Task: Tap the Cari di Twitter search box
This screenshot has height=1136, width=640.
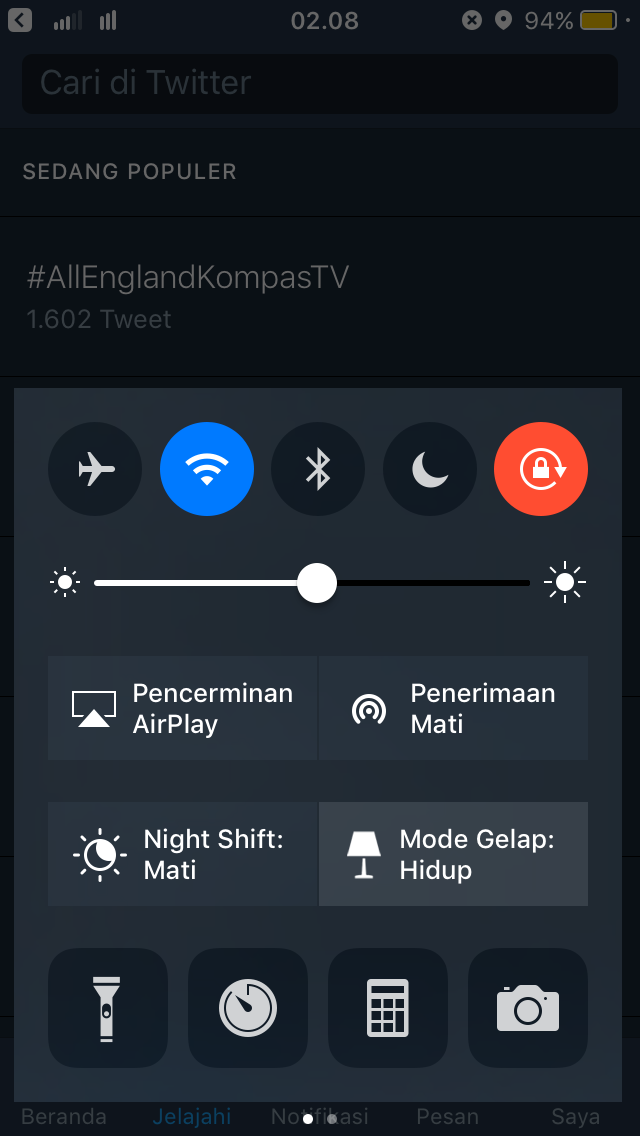Action: coord(320,83)
